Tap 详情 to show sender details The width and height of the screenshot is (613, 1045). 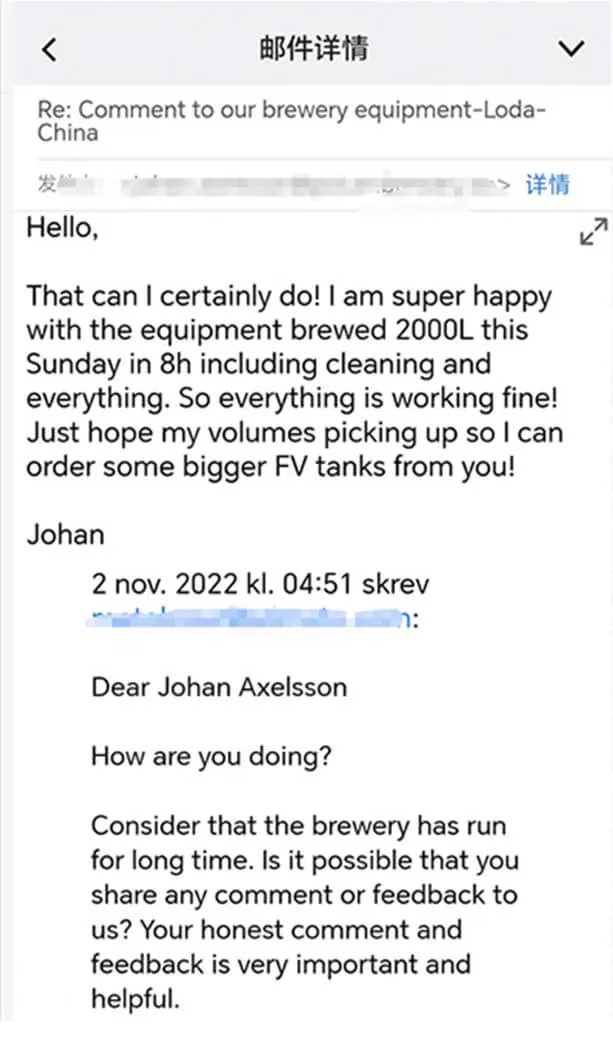coord(547,184)
